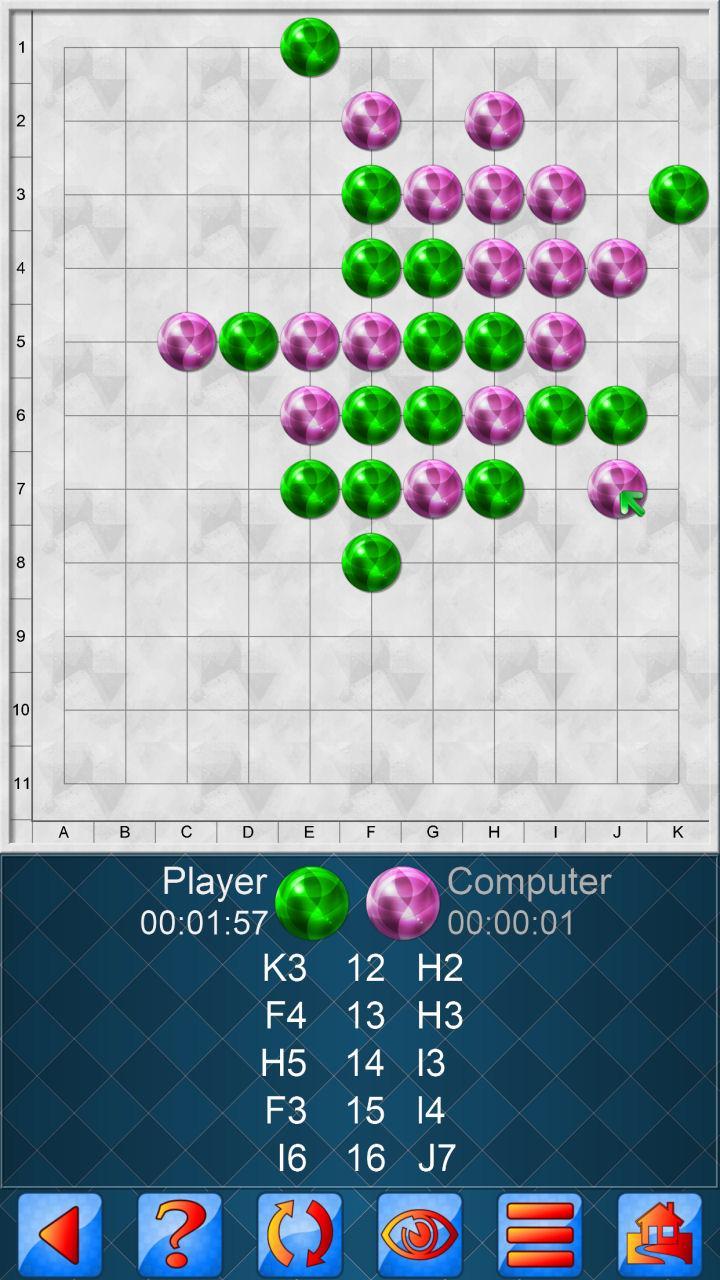Place a stone on empty cell D6
This screenshot has width=720, height=1280.
click(248, 415)
